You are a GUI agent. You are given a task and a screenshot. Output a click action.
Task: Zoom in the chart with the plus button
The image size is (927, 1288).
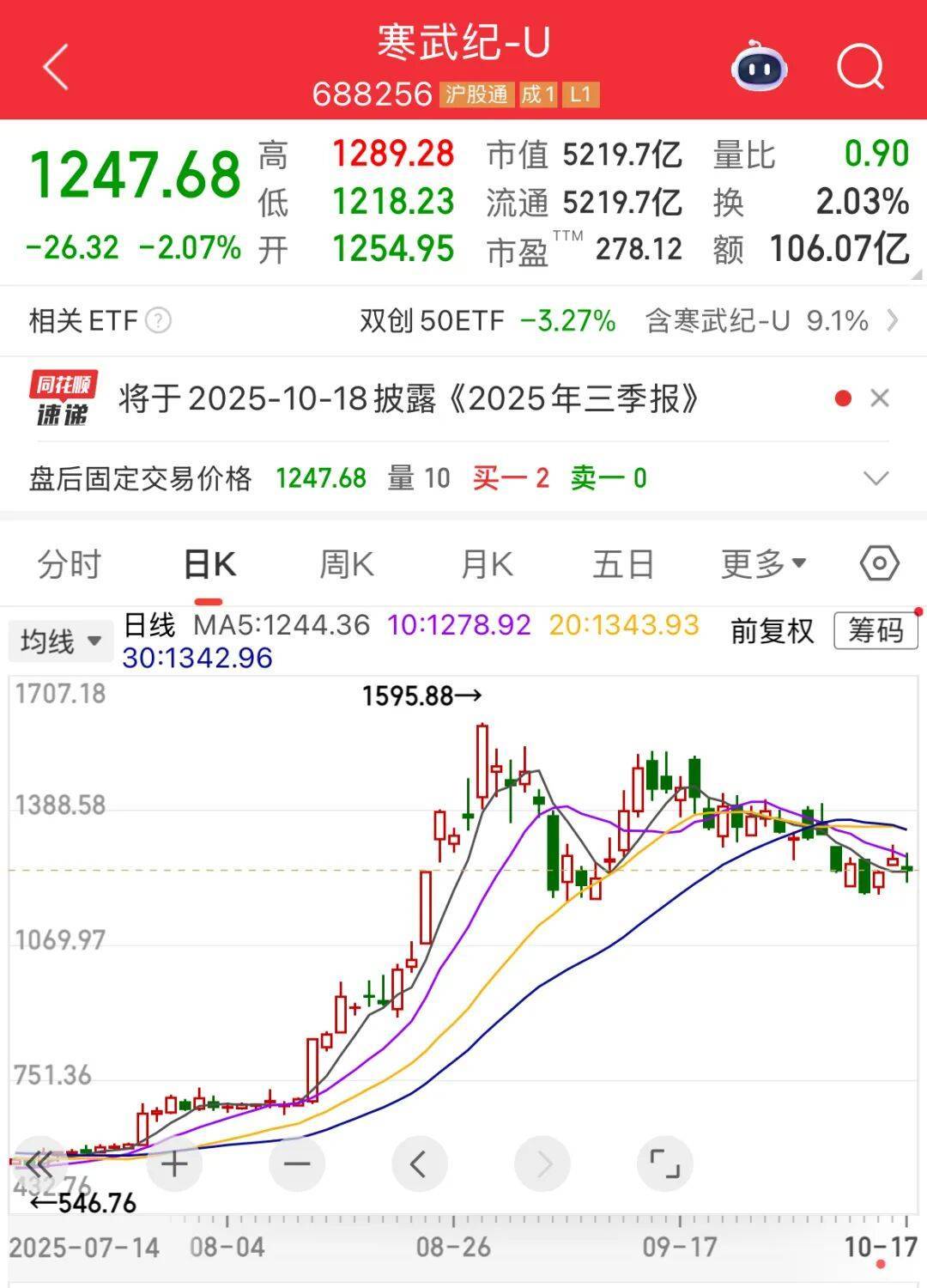[174, 1165]
